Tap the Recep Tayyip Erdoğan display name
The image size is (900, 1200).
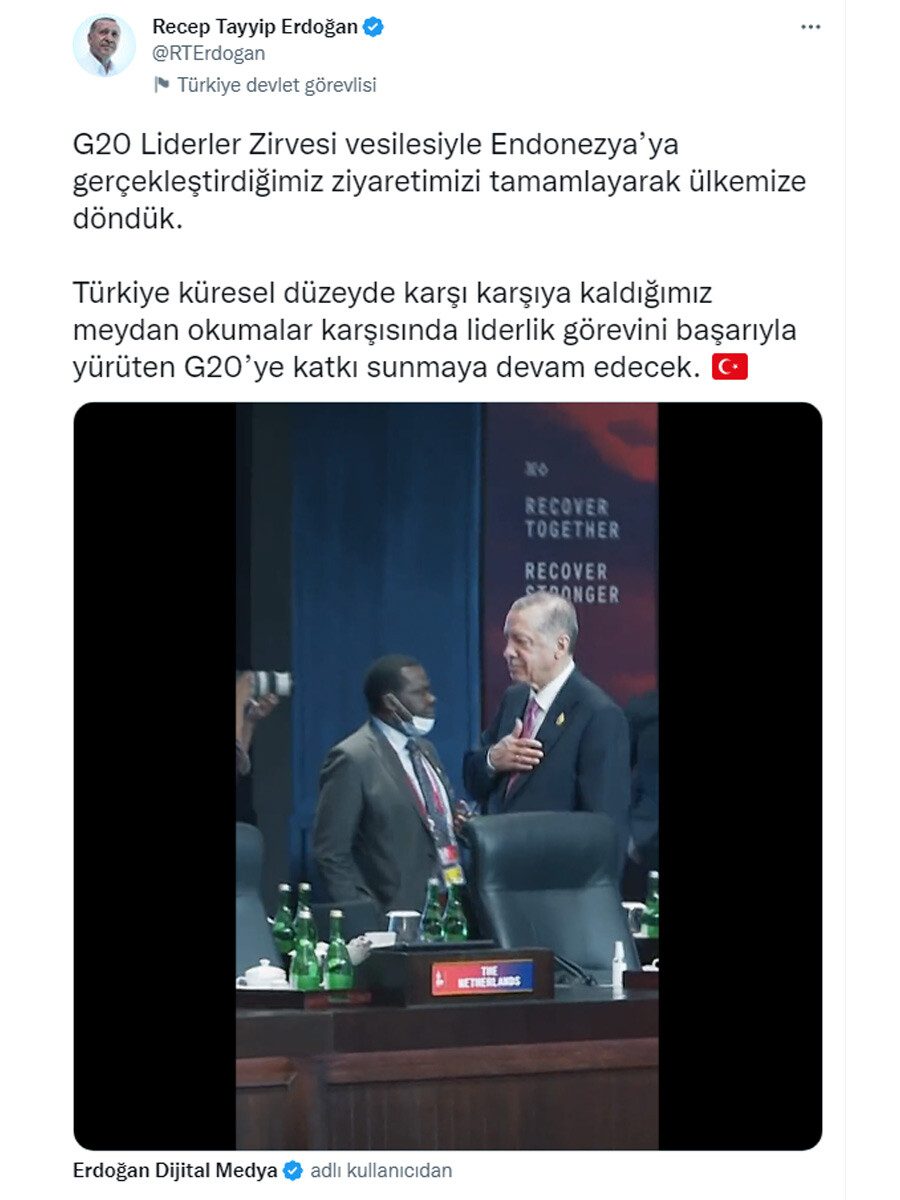click(254, 27)
